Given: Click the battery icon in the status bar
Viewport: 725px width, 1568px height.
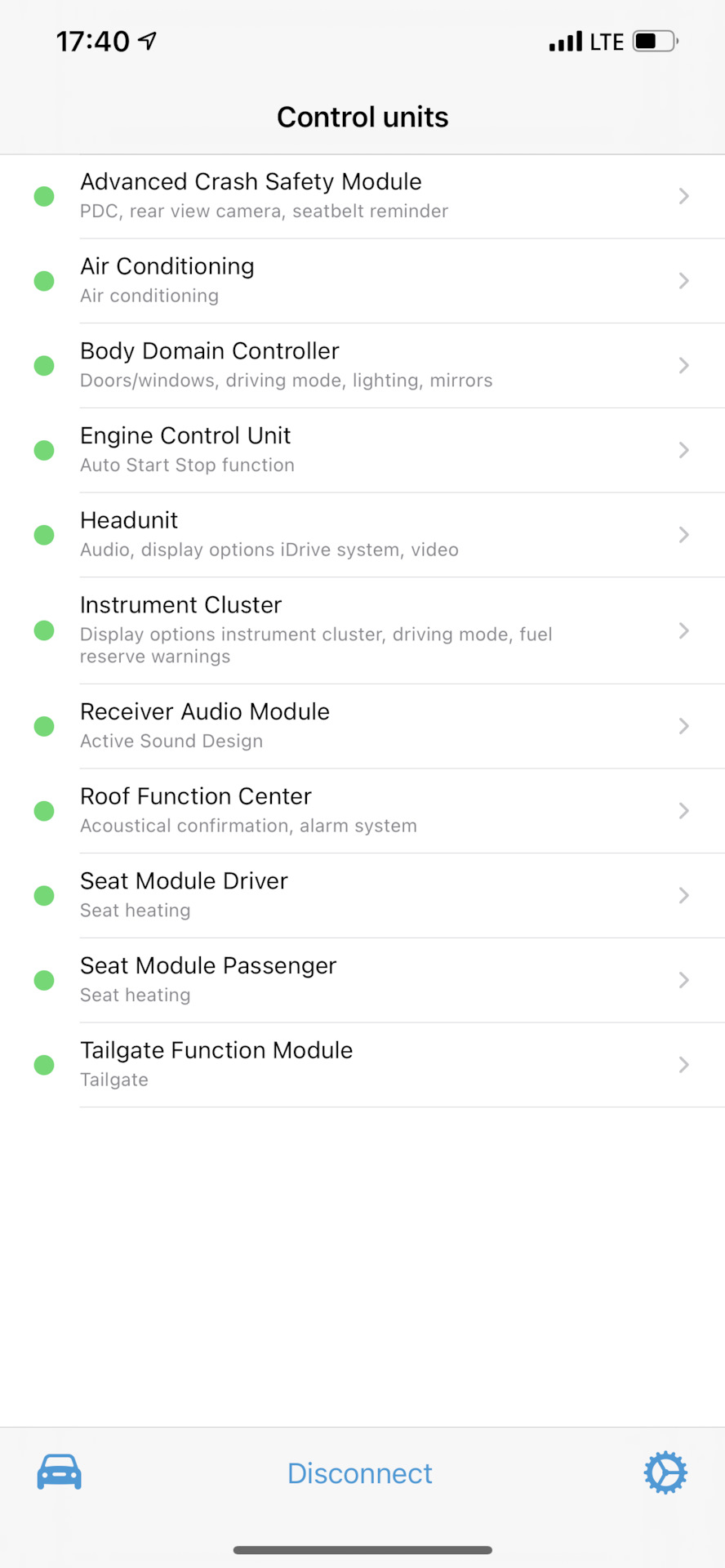Looking at the screenshot, I should click(653, 41).
